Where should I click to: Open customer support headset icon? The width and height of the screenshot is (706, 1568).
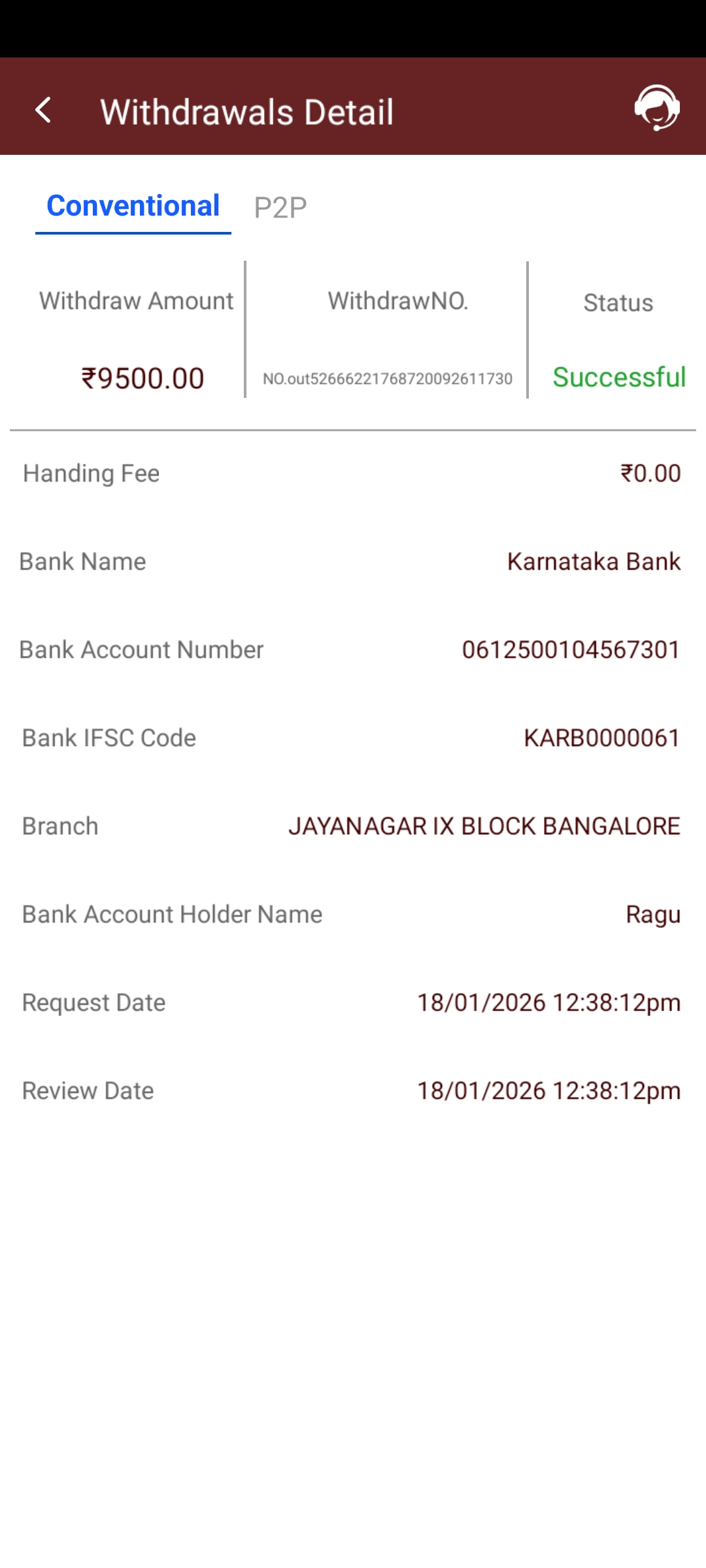[x=656, y=108]
